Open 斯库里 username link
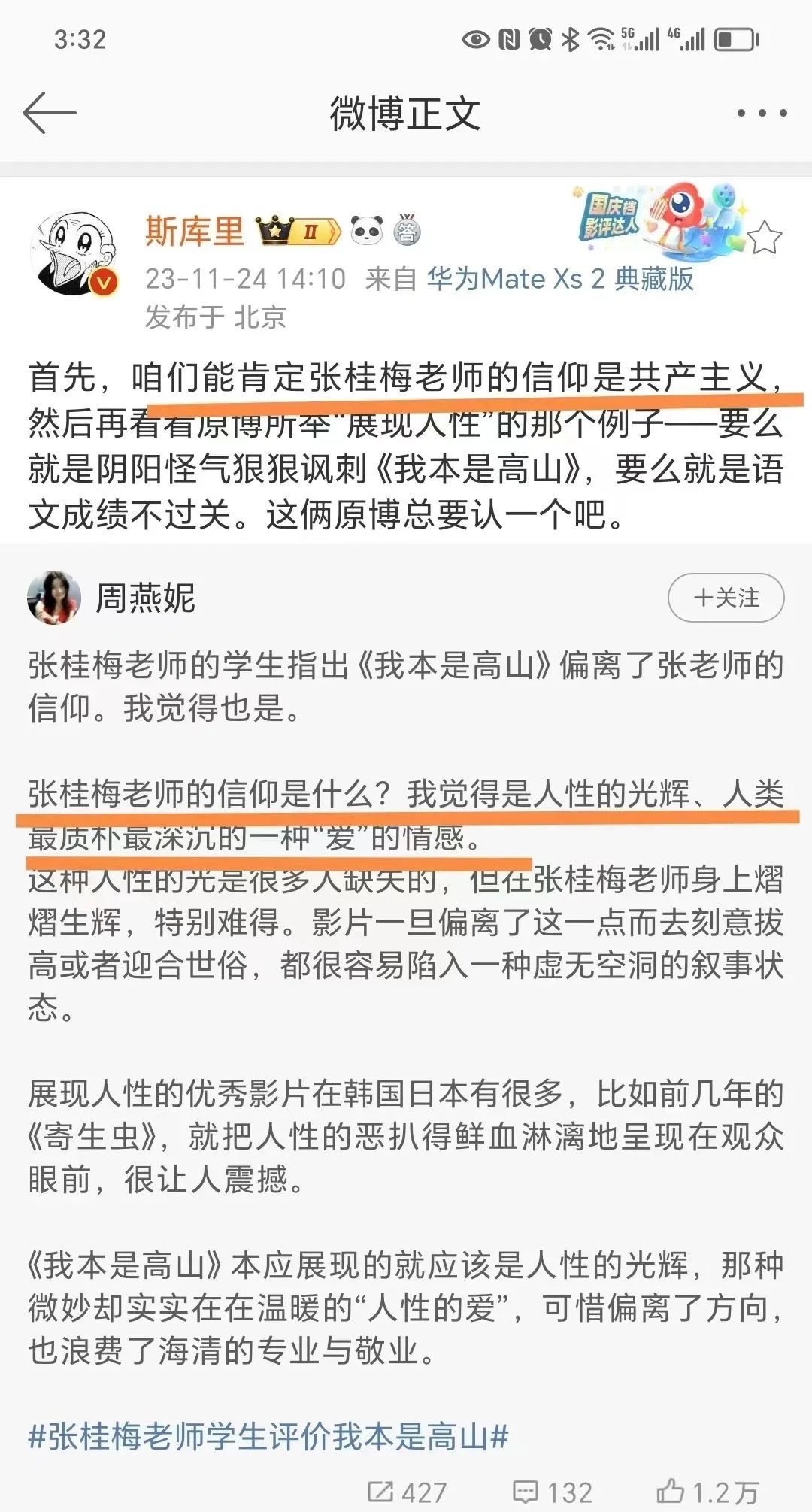812x1512 pixels. 195,231
